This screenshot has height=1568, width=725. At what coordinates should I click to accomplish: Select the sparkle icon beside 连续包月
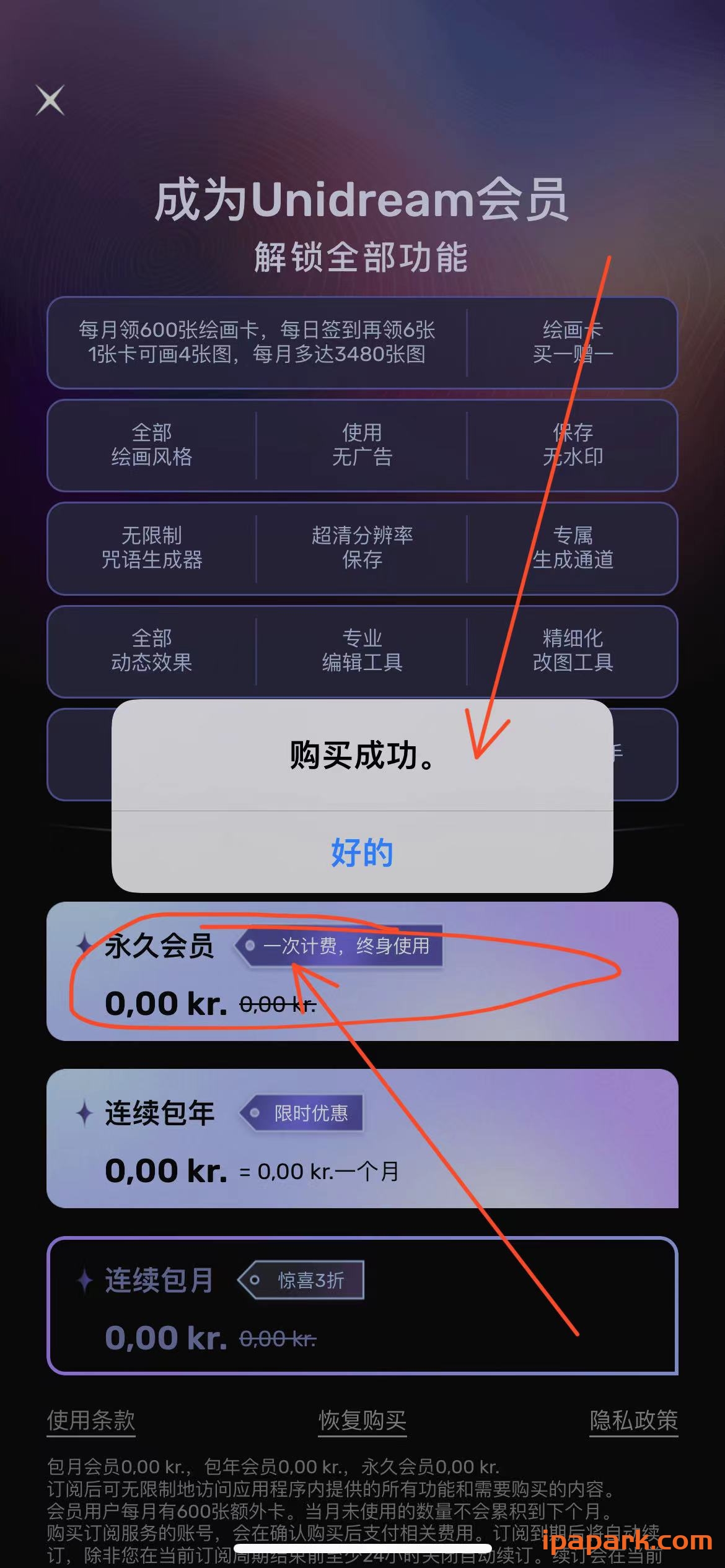(84, 1281)
